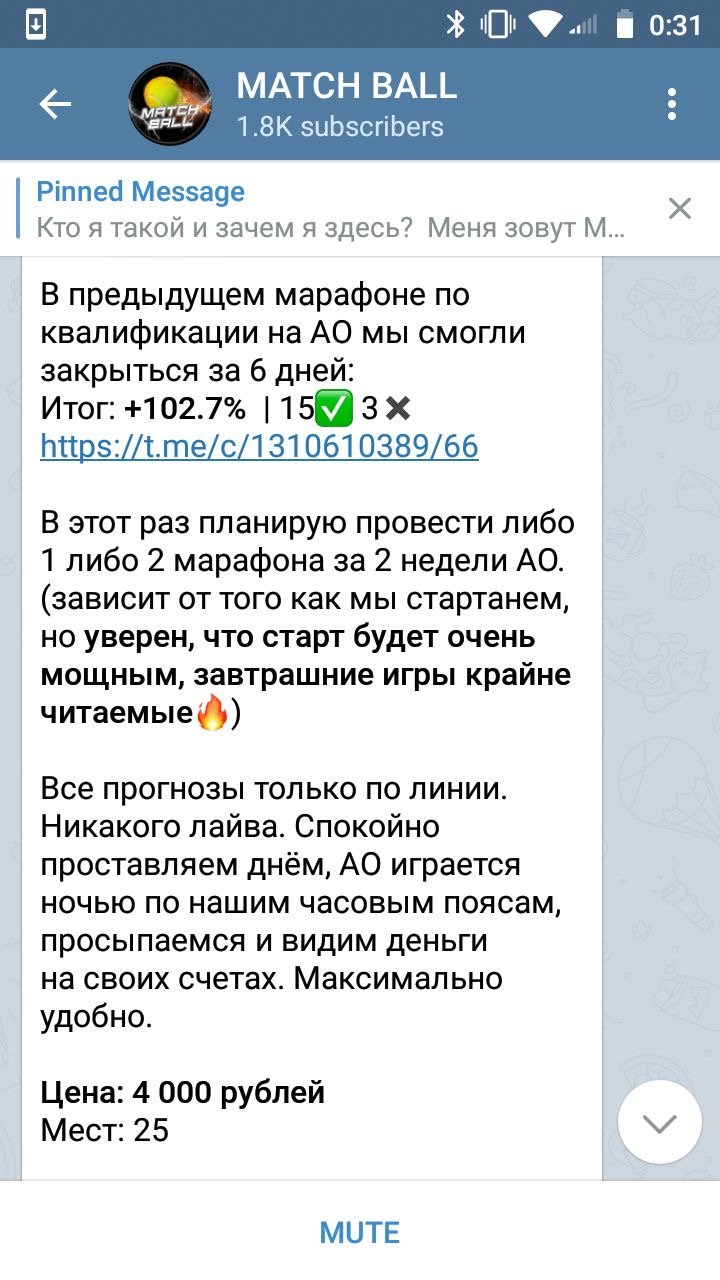
Task: Dismiss the pinned message bar
Action: point(680,208)
